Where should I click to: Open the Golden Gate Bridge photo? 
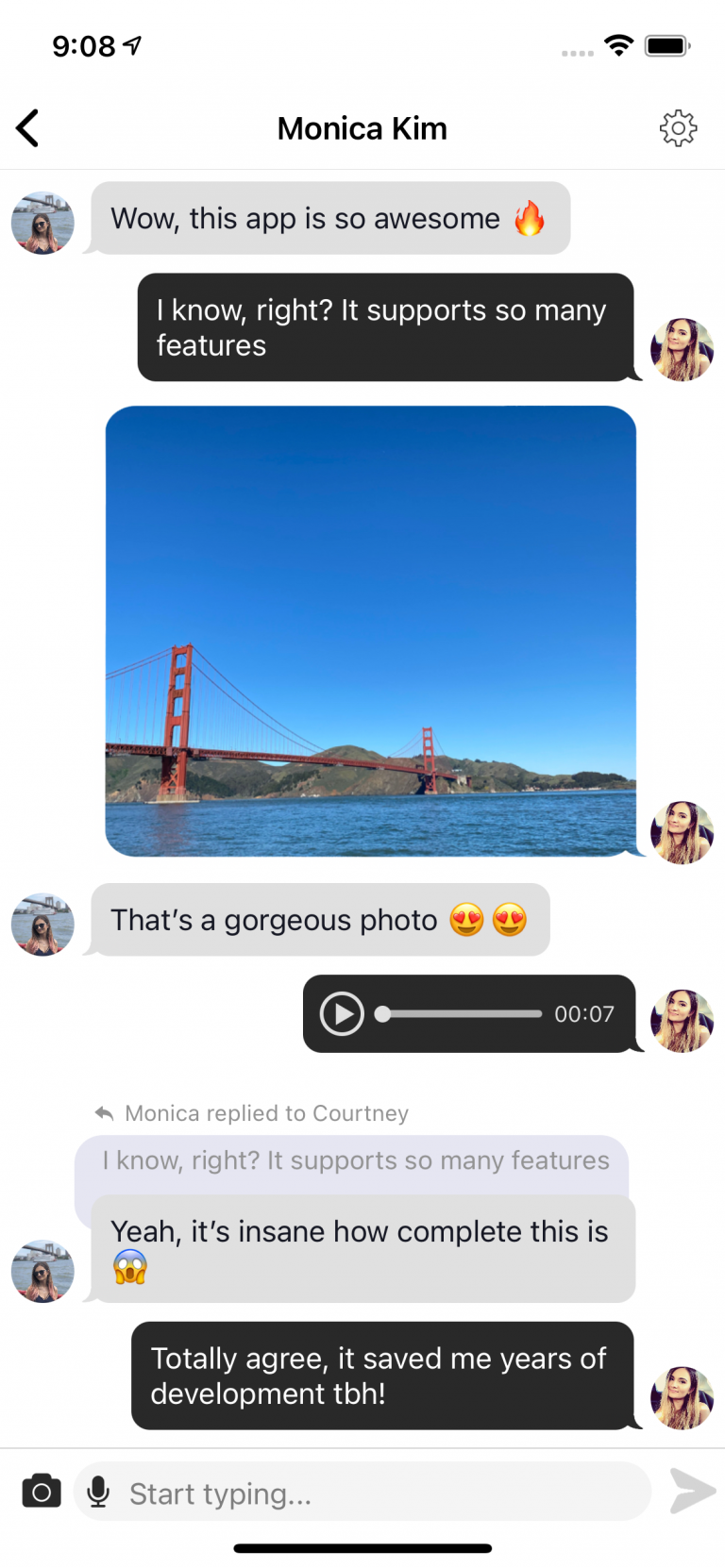372,630
